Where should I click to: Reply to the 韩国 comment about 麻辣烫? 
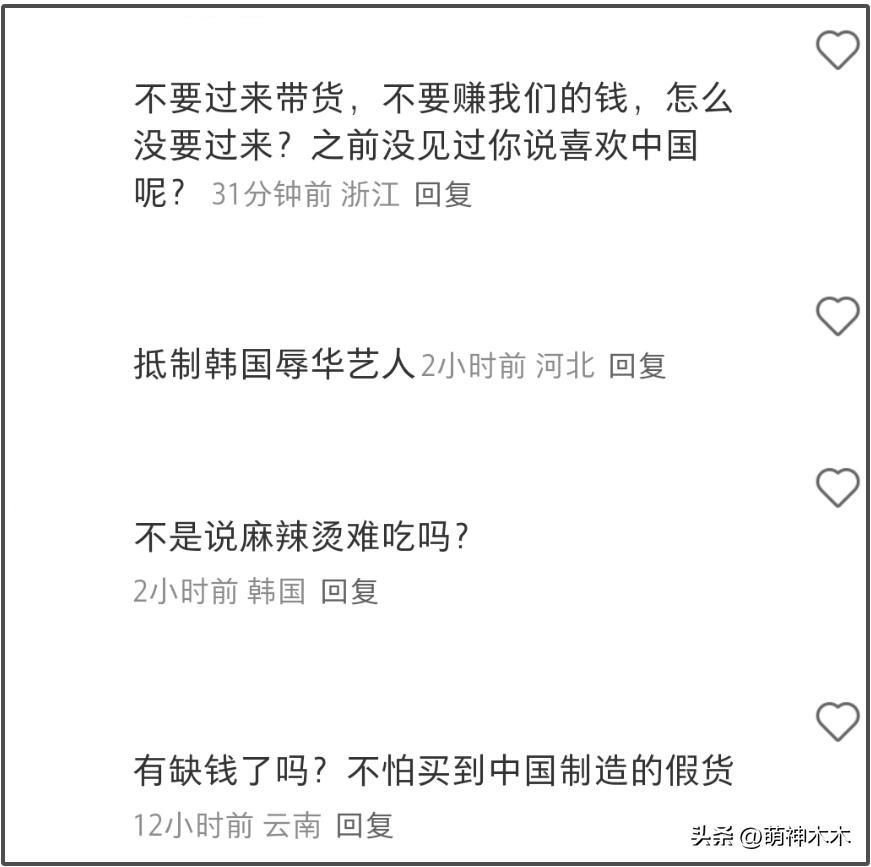click(349, 591)
